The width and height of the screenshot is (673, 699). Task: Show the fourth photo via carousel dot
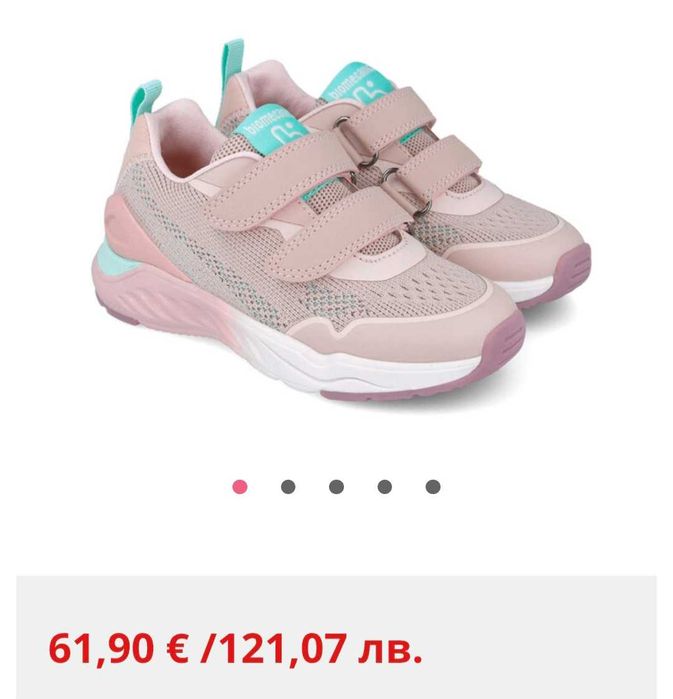(384, 487)
